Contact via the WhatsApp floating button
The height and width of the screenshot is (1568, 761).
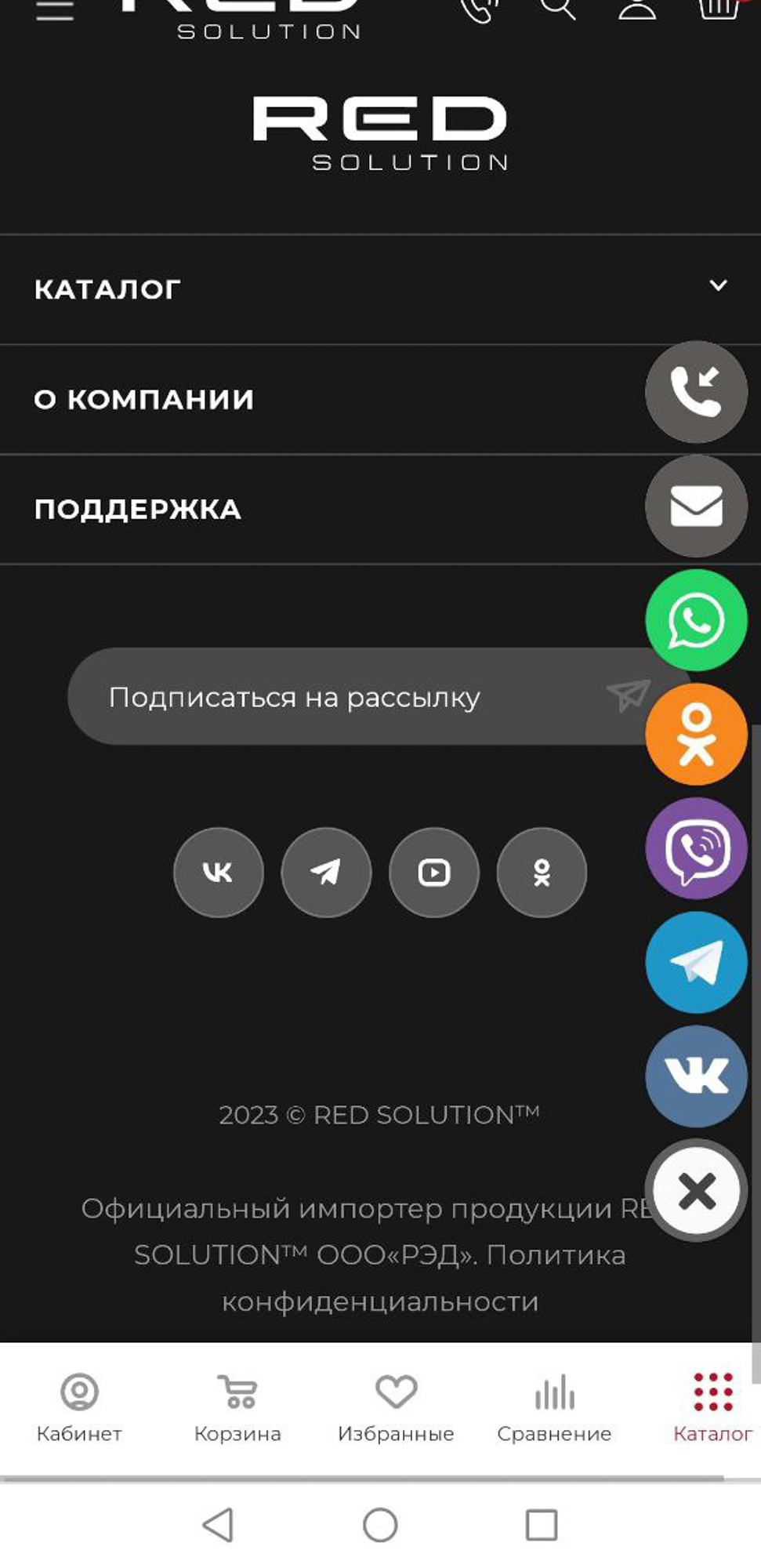coord(696,620)
